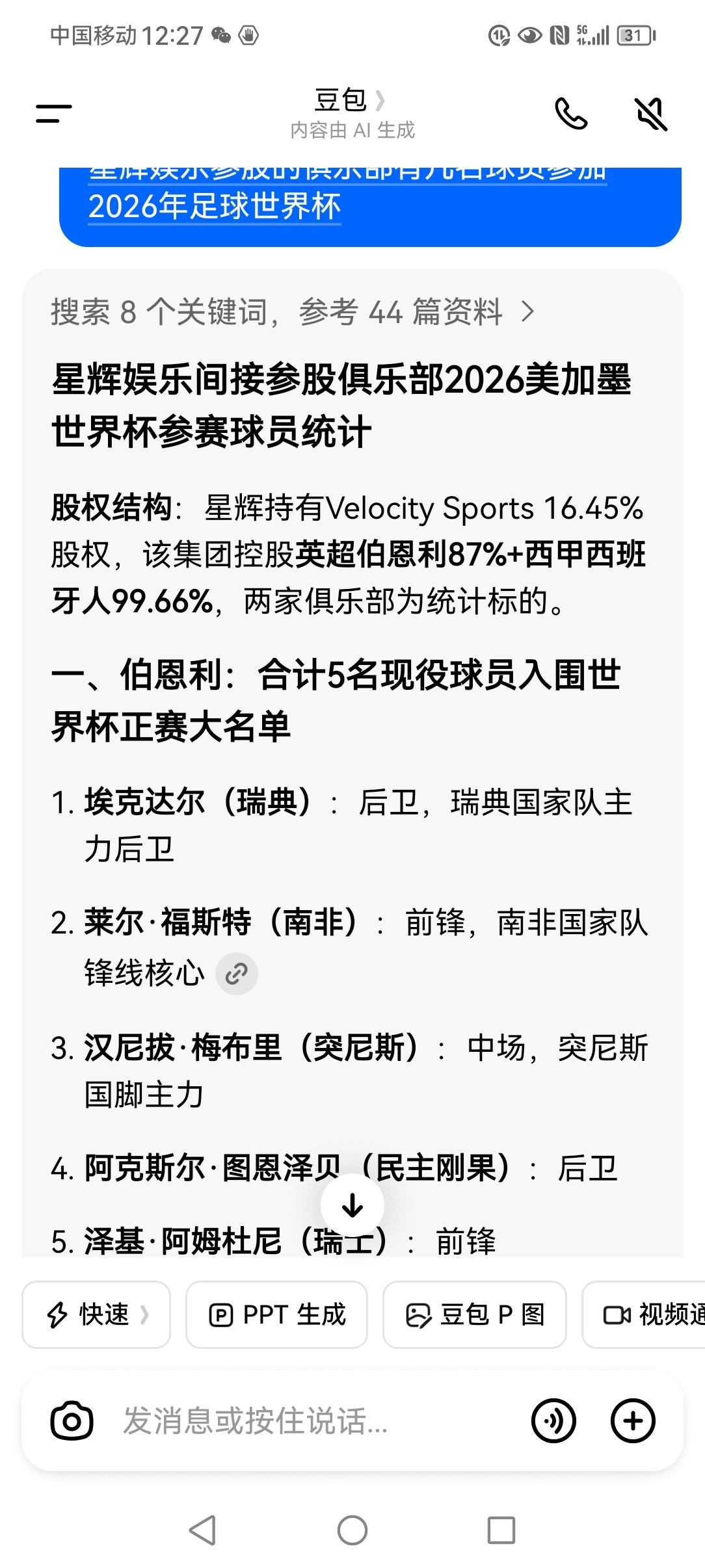Open recent apps via the square button
The height and width of the screenshot is (1568, 705).
pyautogui.click(x=501, y=1530)
